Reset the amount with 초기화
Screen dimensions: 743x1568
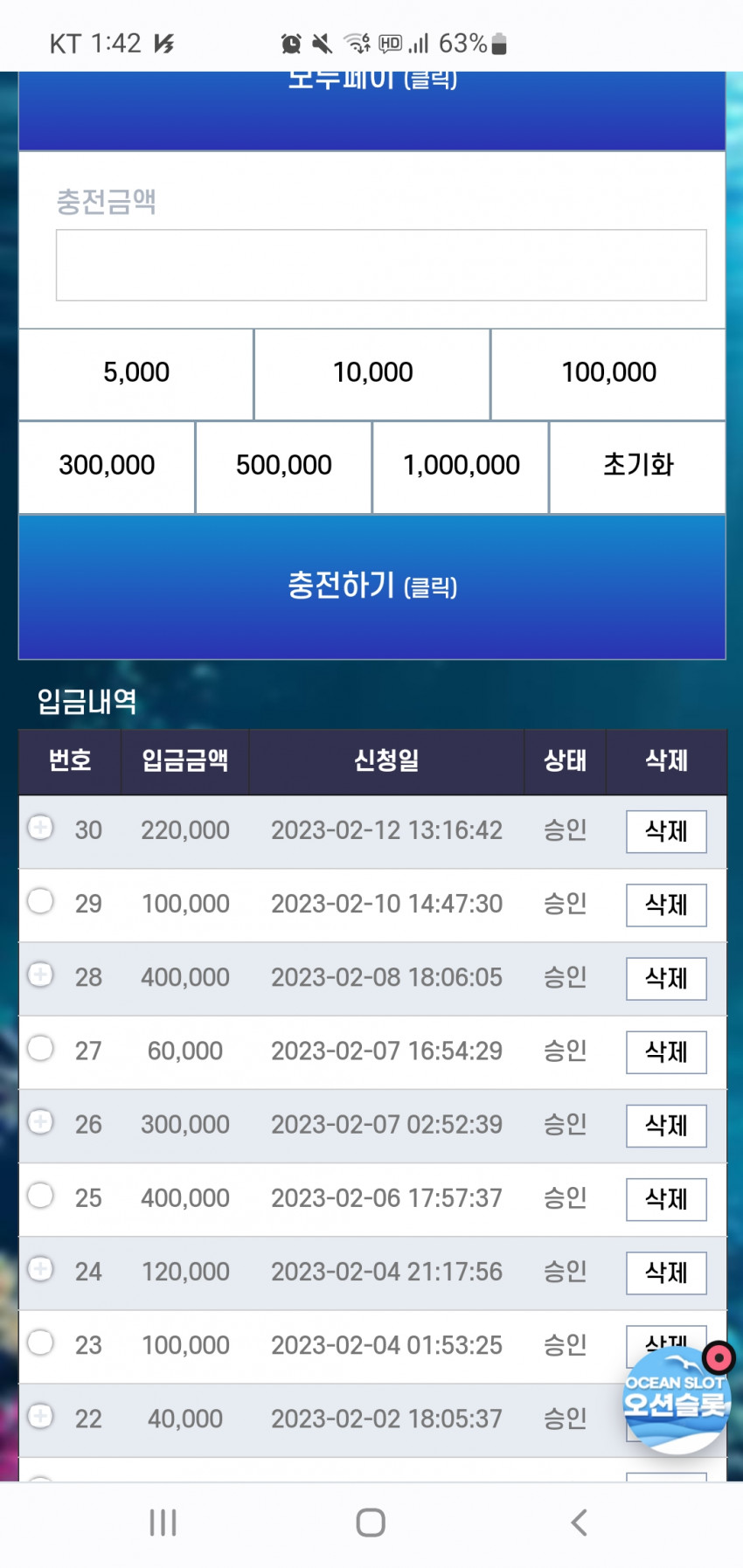[638, 467]
